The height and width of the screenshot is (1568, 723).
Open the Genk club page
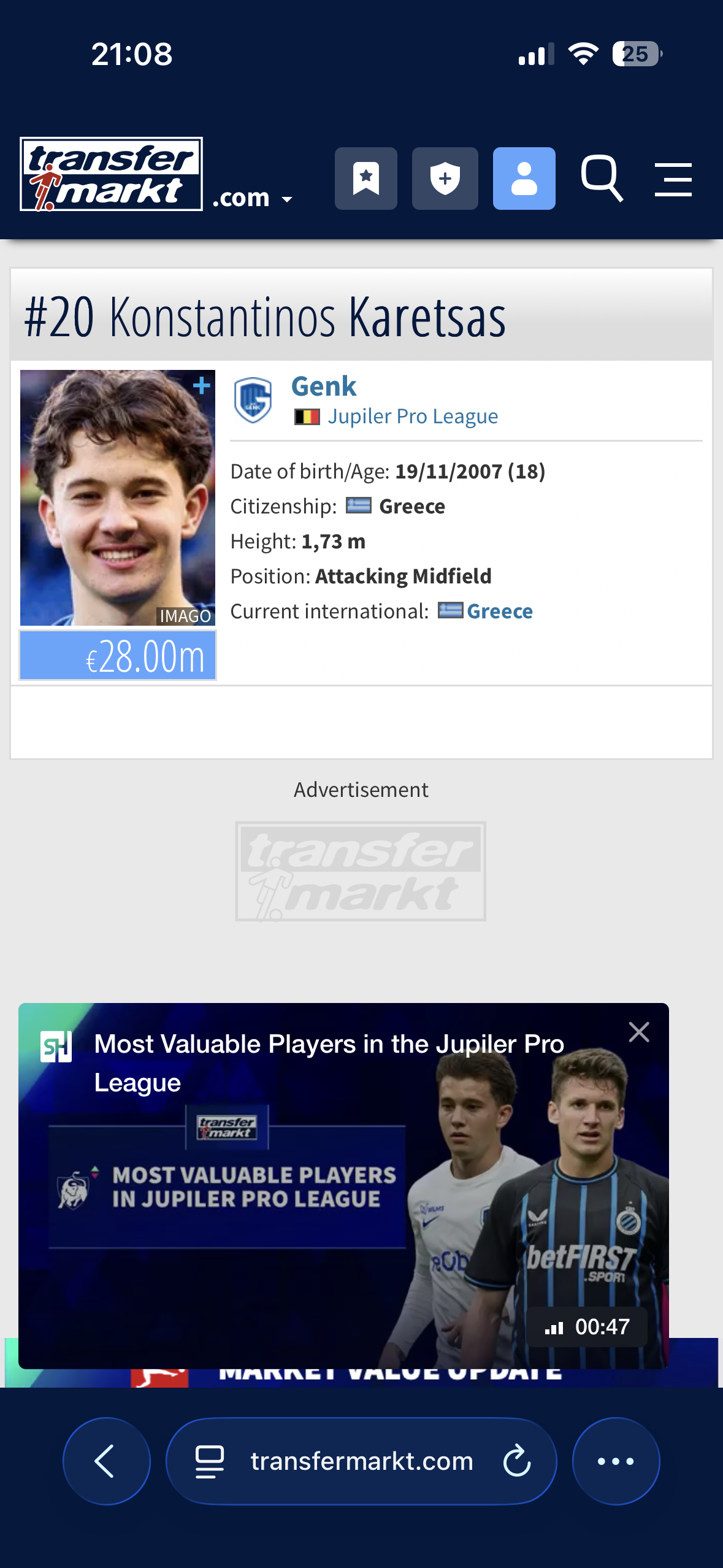pyautogui.click(x=324, y=386)
